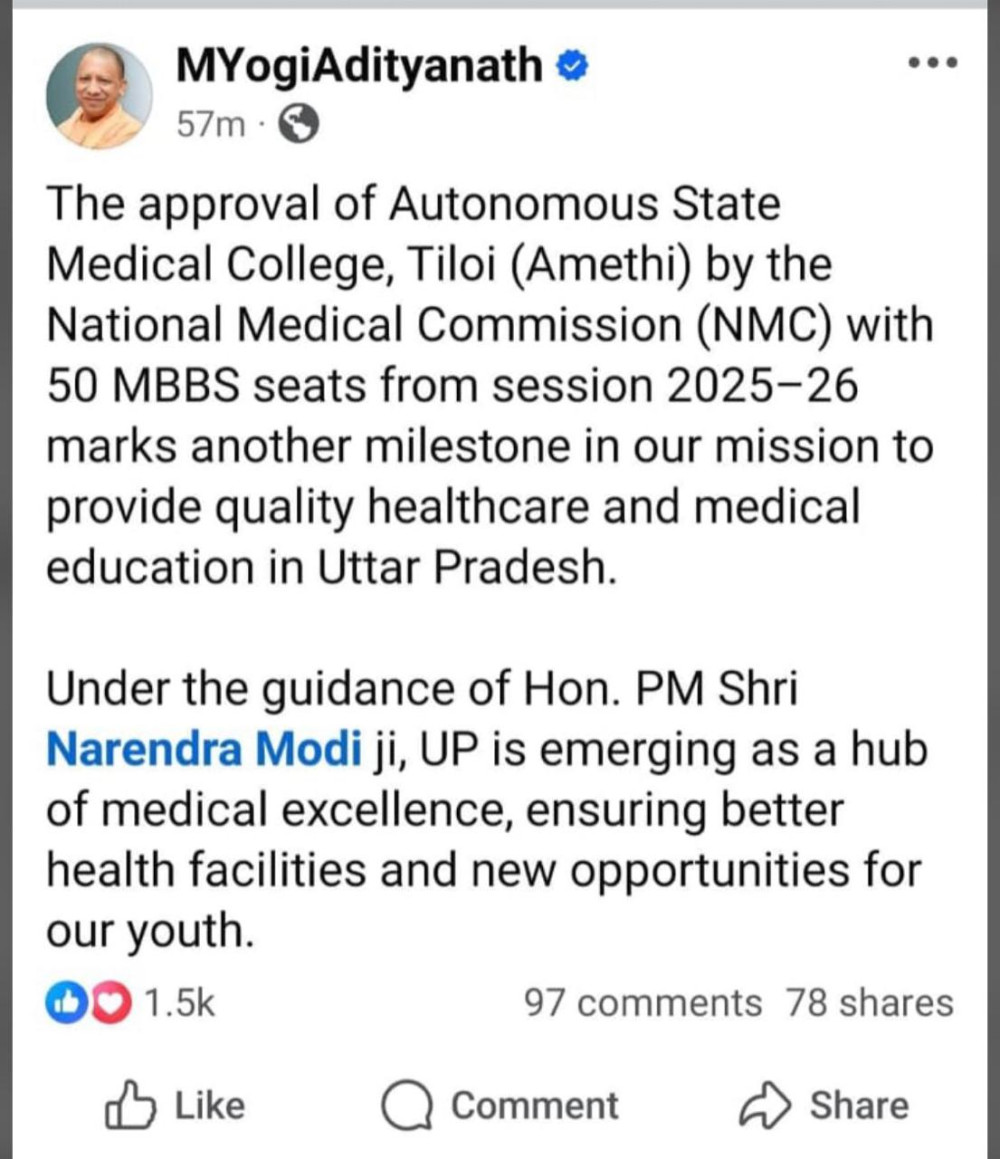This screenshot has height=1159, width=1000.
Task: Comment on the post
Action: pyautogui.click(x=500, y=1105)
